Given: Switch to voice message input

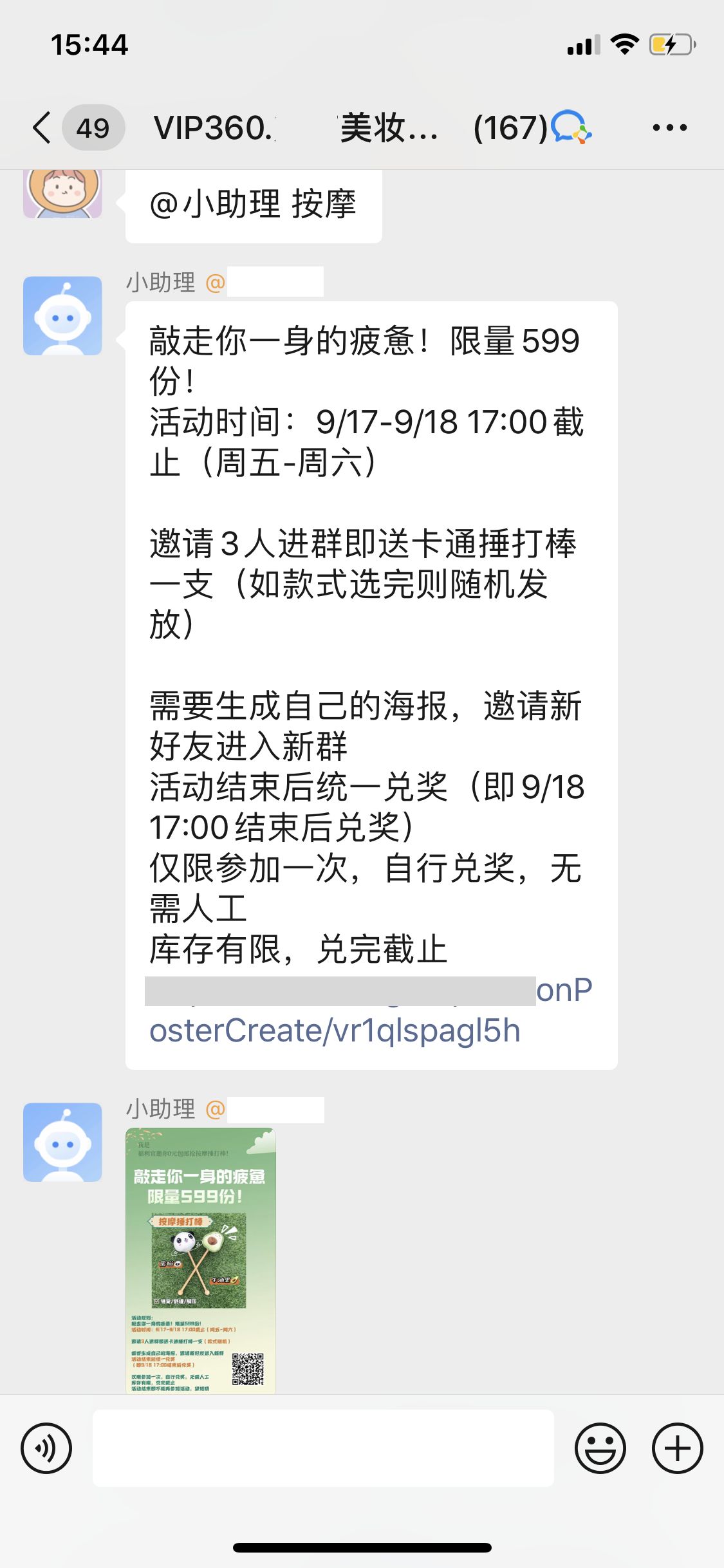Looking at the screenshot, I should point(46,1448).
